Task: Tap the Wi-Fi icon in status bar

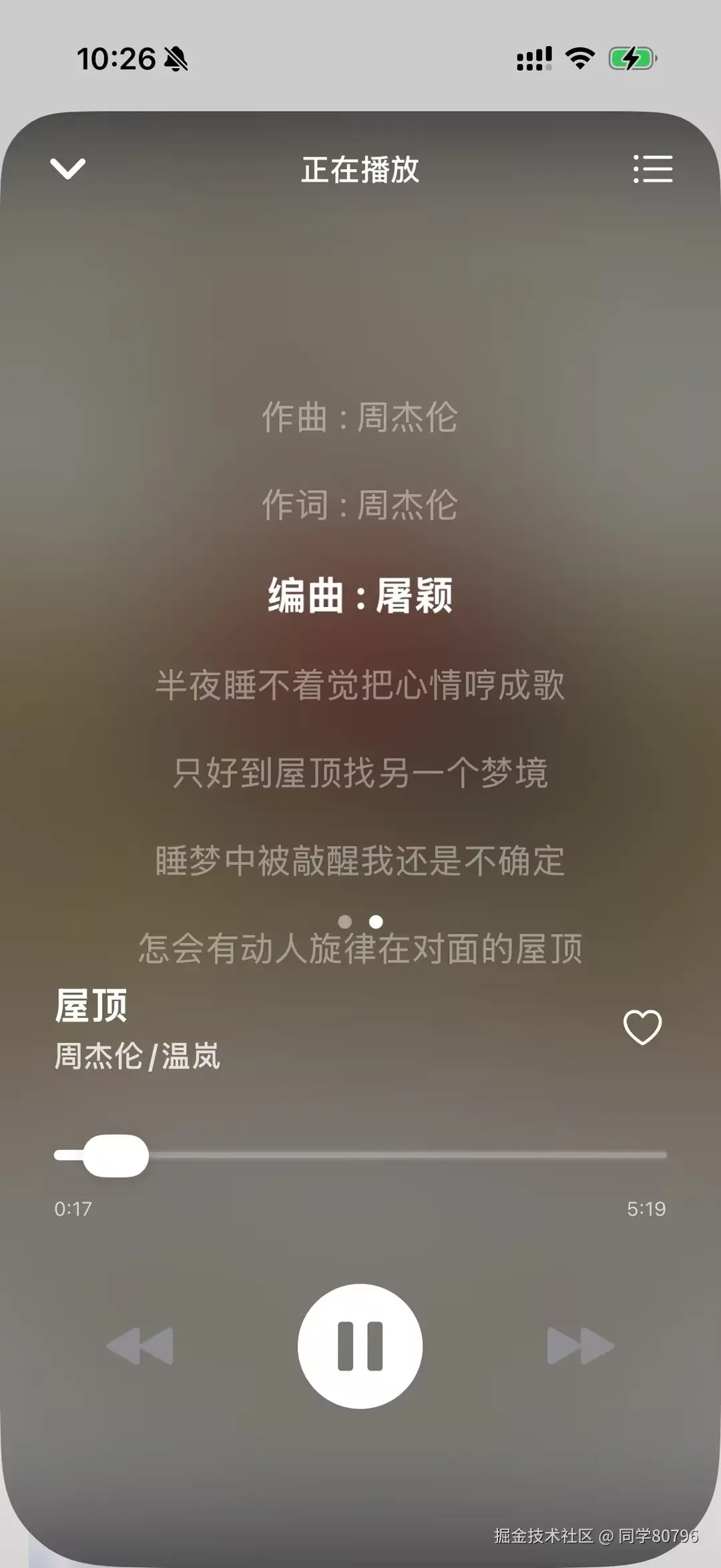Action: tap(578, 59)
